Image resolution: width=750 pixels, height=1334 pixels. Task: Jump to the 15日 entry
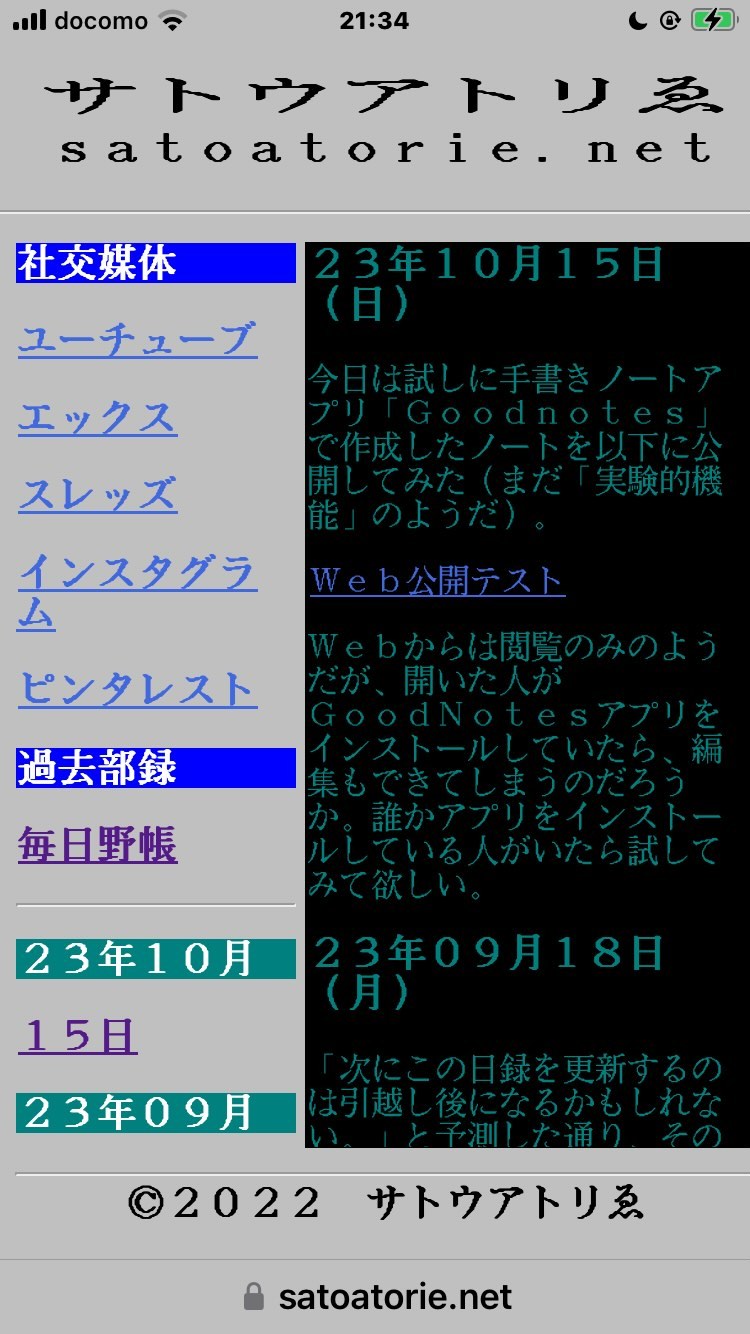(x=77, y=1037)
